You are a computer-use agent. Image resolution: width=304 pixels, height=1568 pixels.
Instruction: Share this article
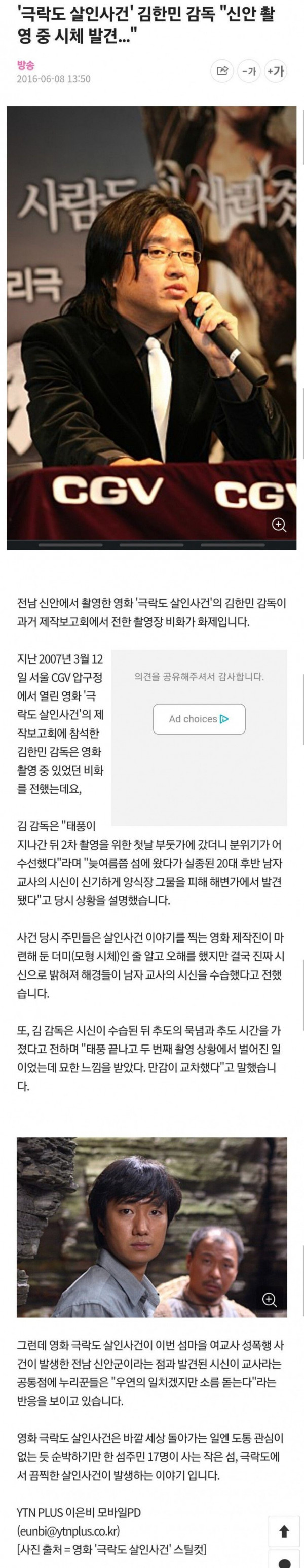tap(222, 71)
